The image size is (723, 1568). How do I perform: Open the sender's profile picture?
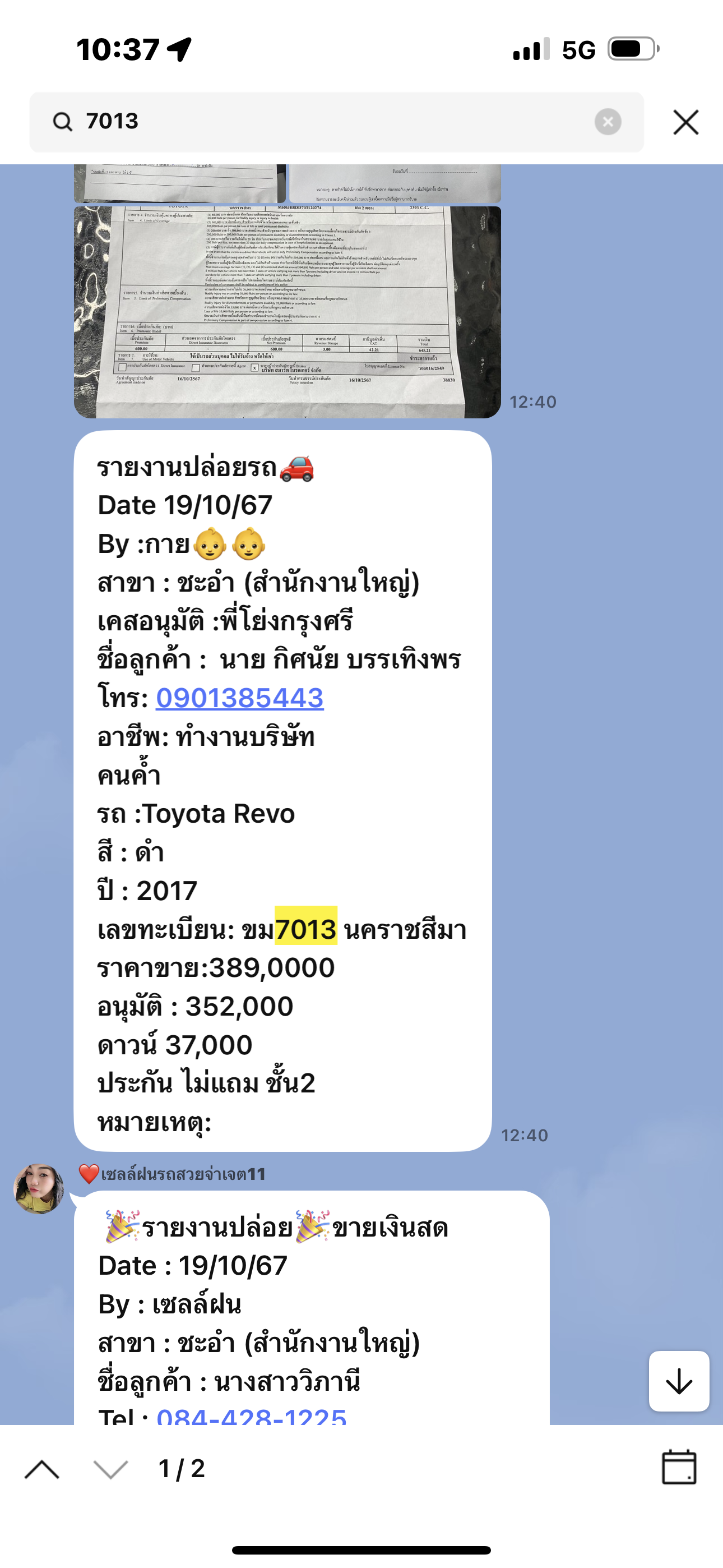38,1189
